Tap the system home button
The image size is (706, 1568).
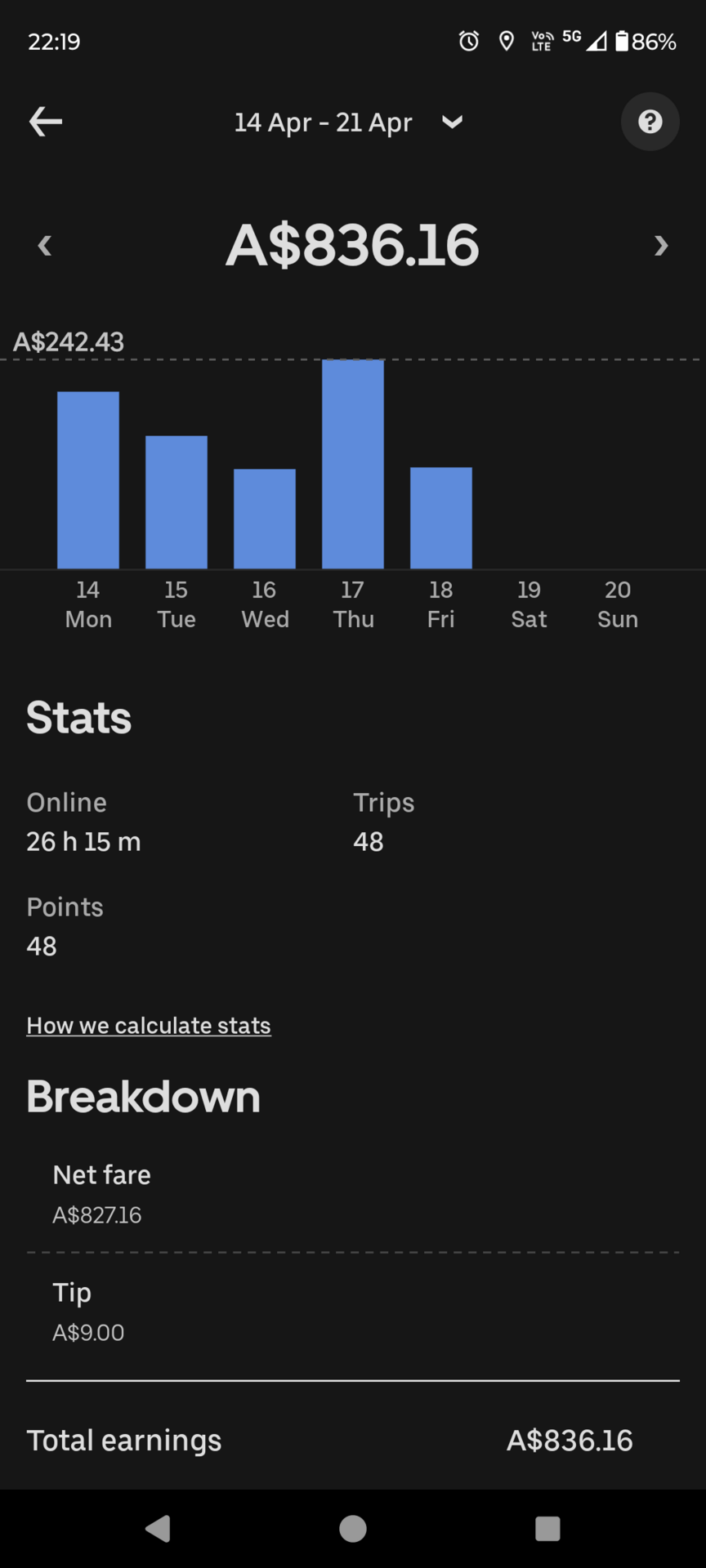click(353, 1528)
